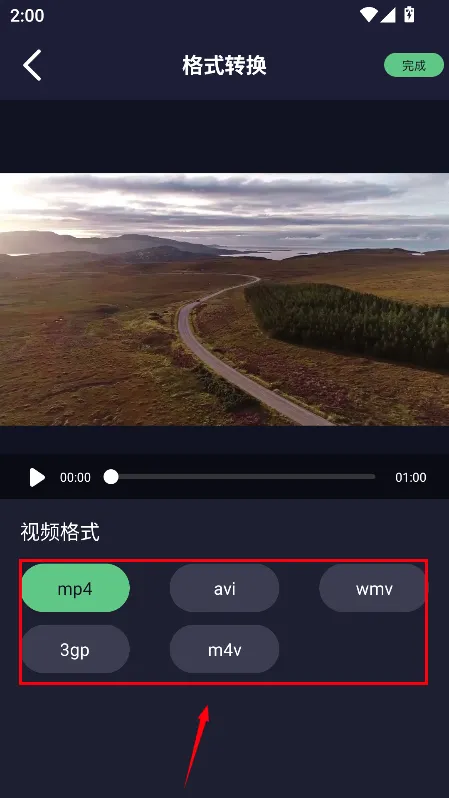Select the mp4 format chip
Screen dimensions: 449x798
(x=75, y=588)
